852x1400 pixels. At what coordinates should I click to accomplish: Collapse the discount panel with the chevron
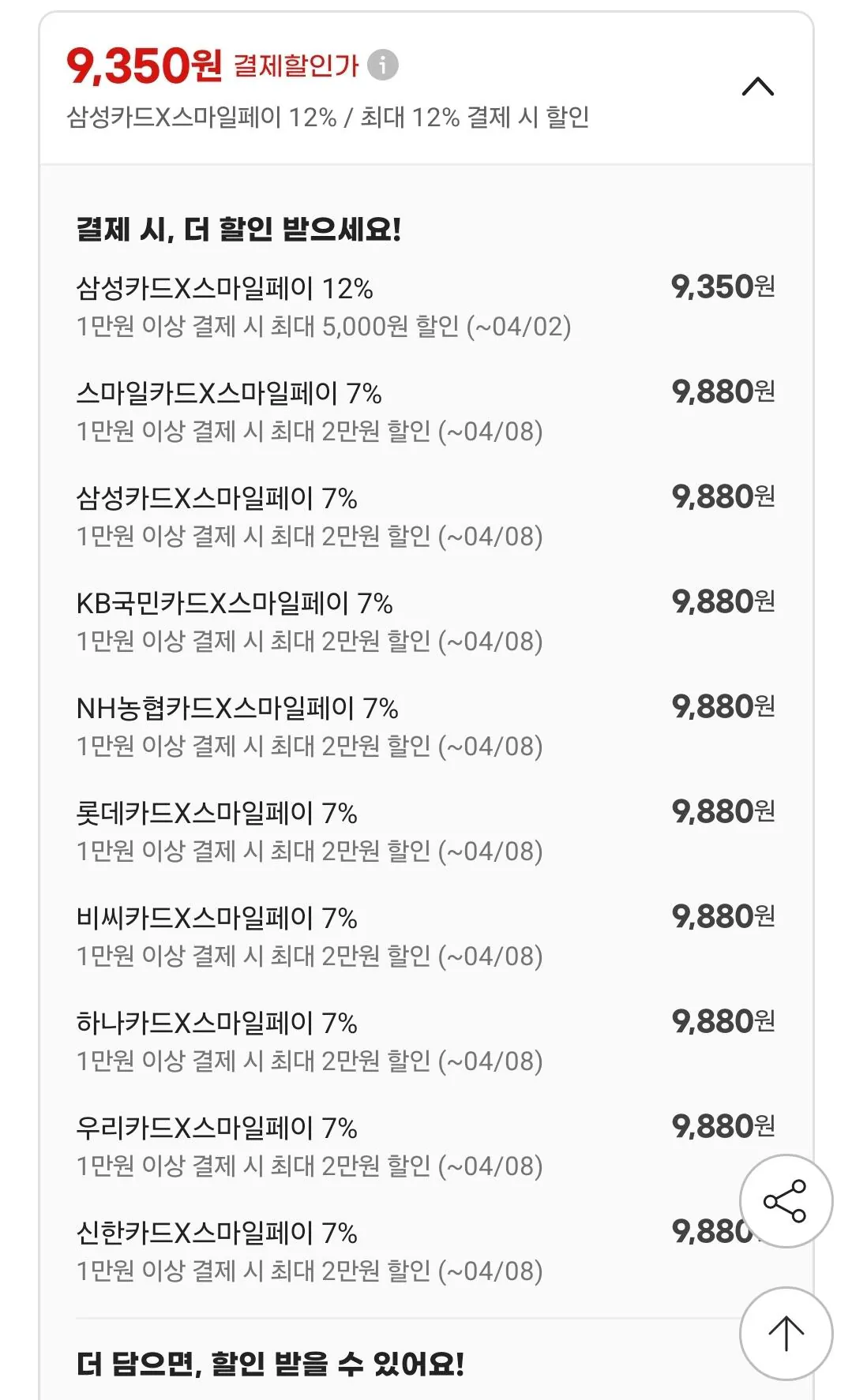[760, 87]
